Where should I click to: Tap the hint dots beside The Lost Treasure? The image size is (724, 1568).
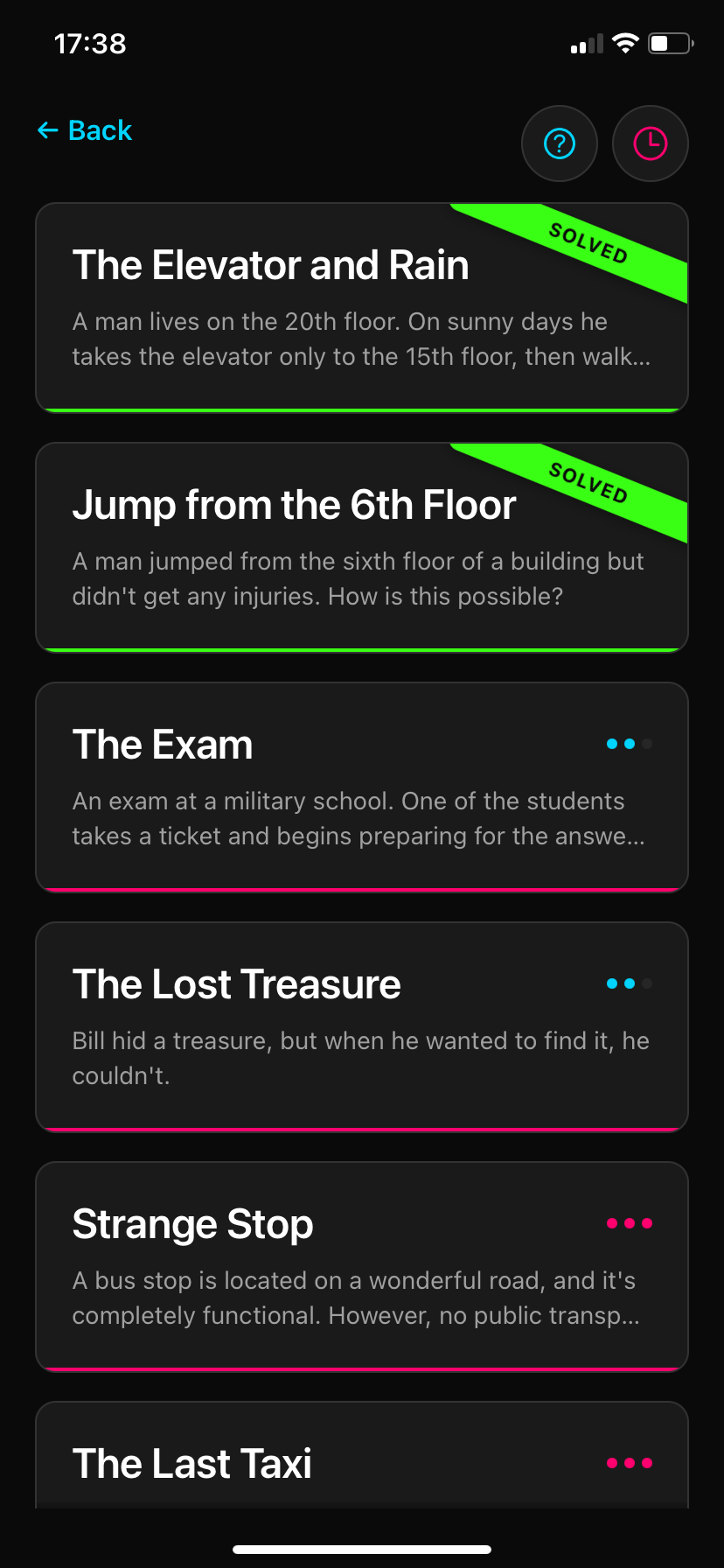[628, 983]
